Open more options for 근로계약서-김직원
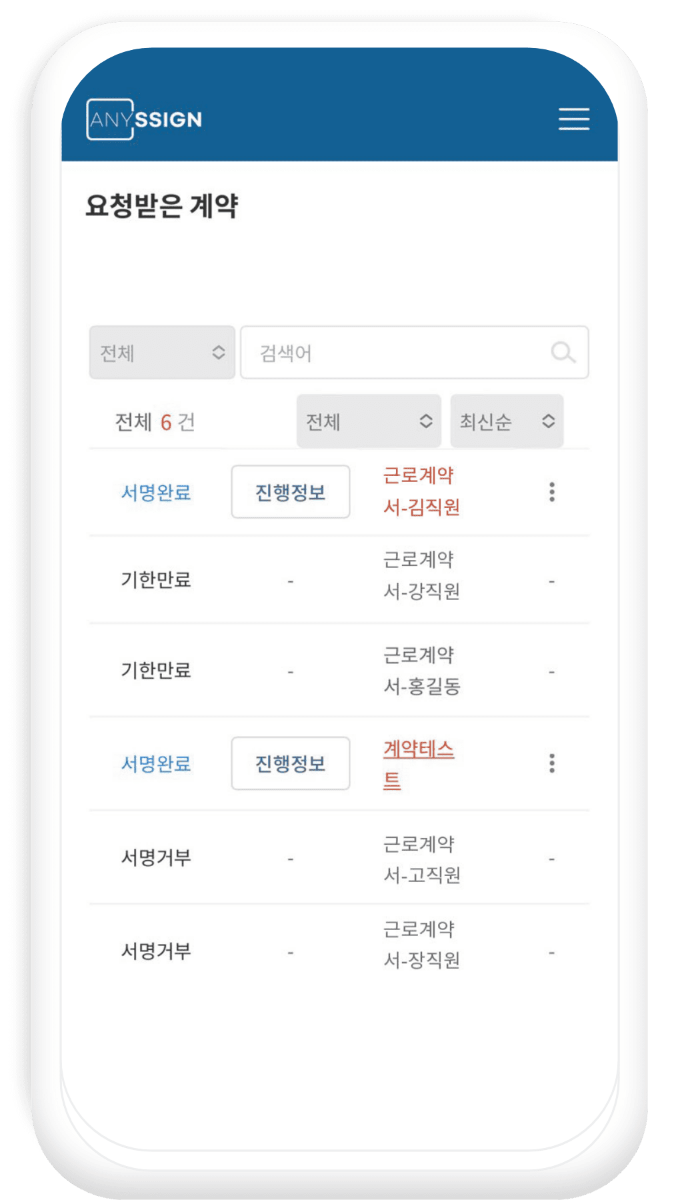Viewport: 678px width, 1200px height. click(x=551, y=492)
